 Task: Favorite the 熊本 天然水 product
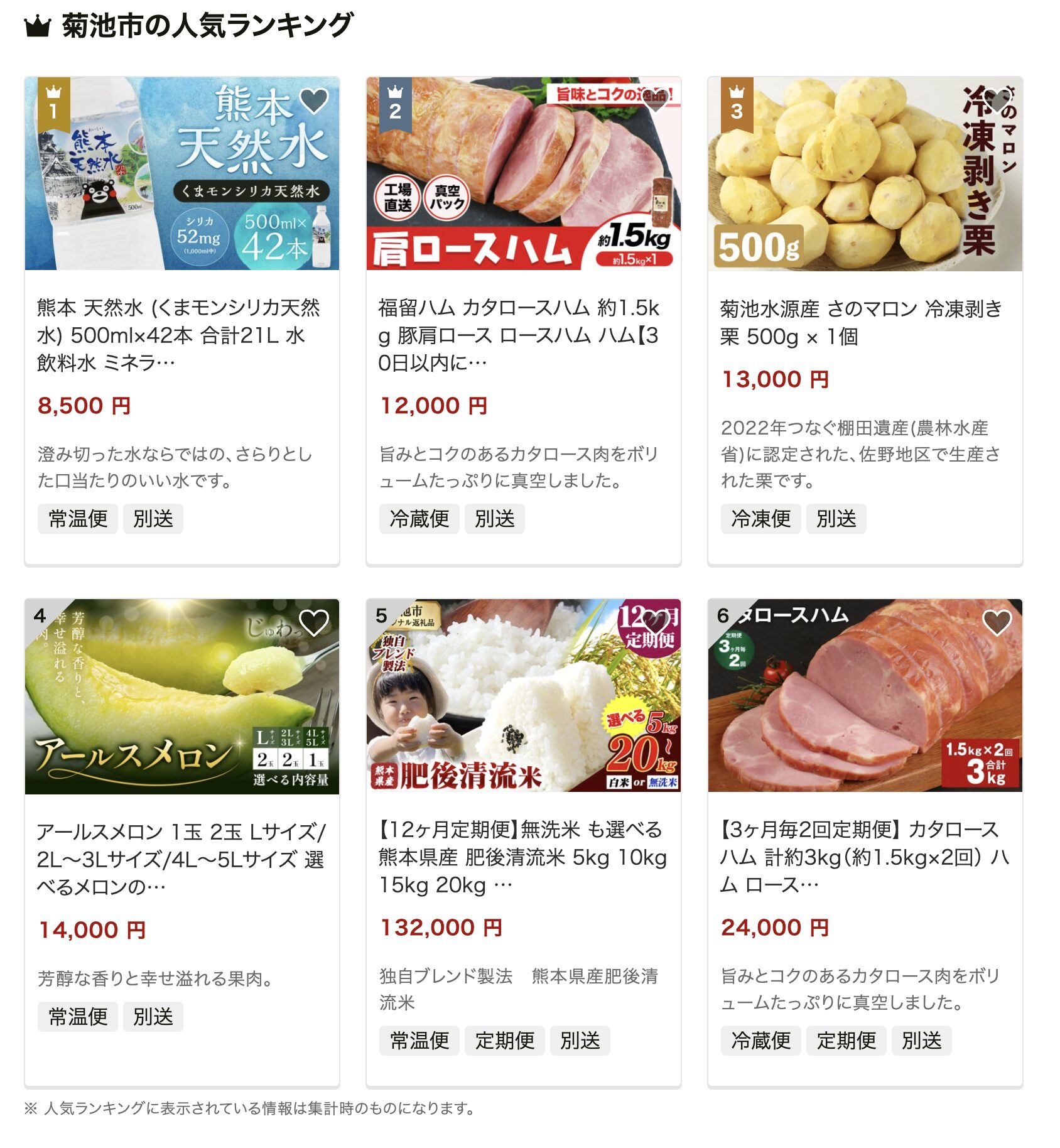click(314, 100)
